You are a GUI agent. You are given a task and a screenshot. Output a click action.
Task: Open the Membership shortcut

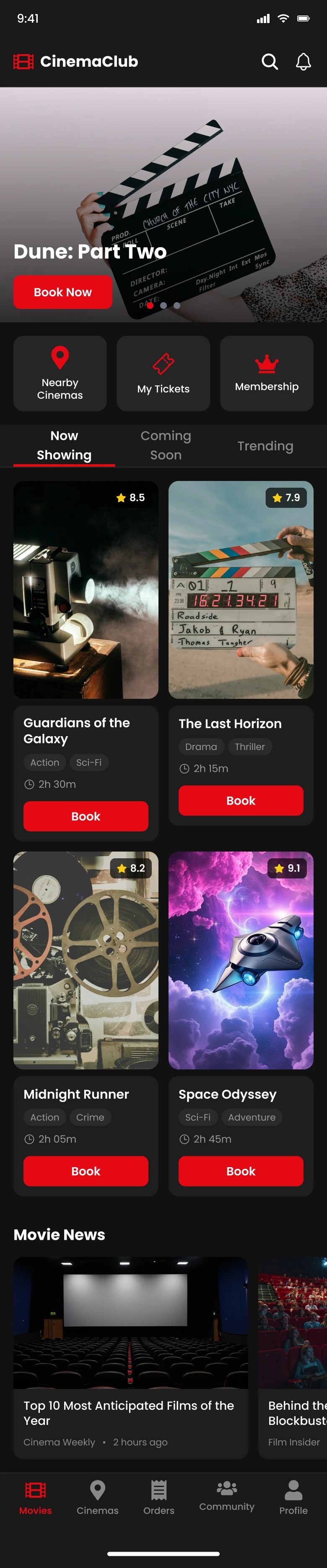click(267, 373)
